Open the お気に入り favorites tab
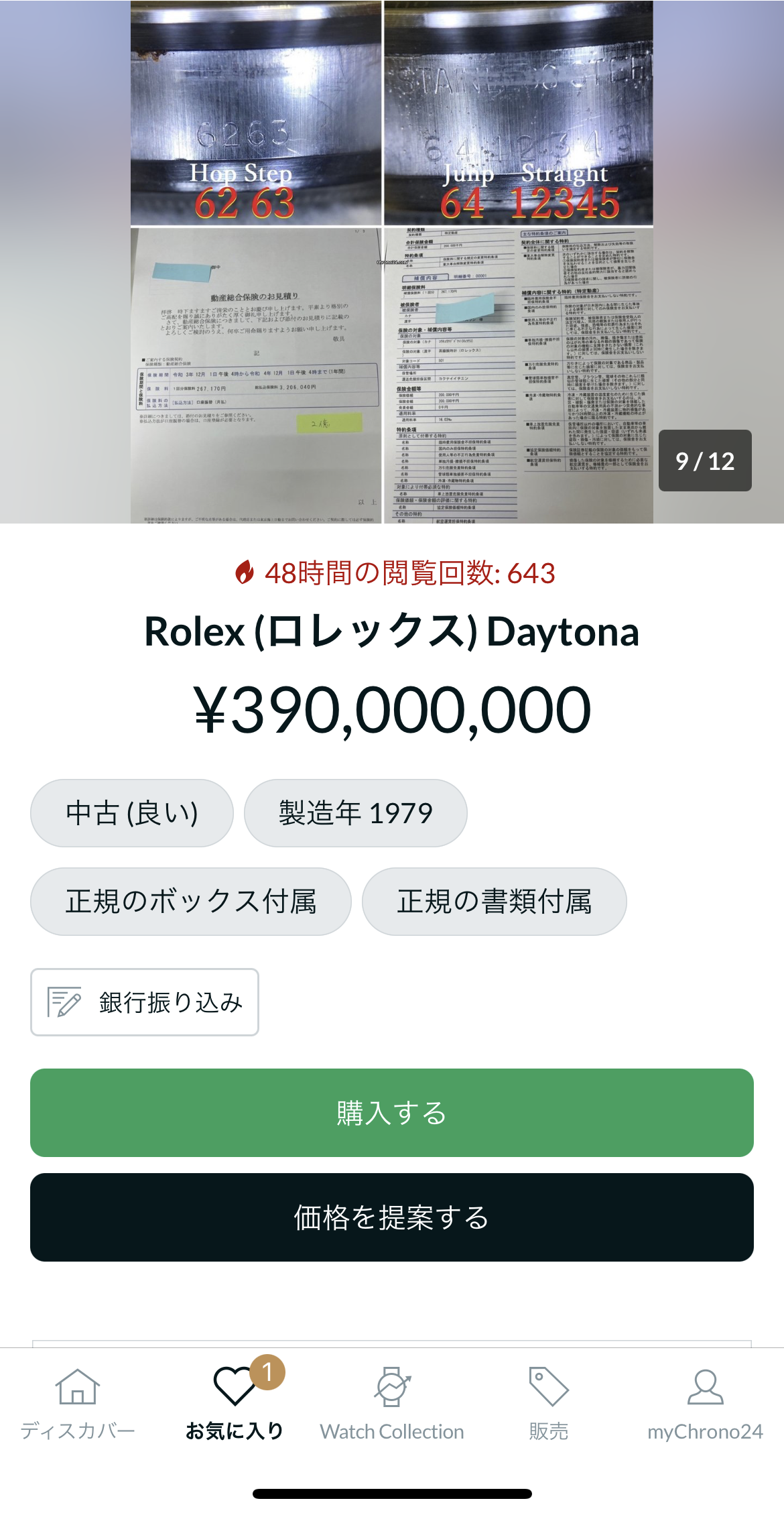This screenshot has width=784, height=1515. 235,1405
